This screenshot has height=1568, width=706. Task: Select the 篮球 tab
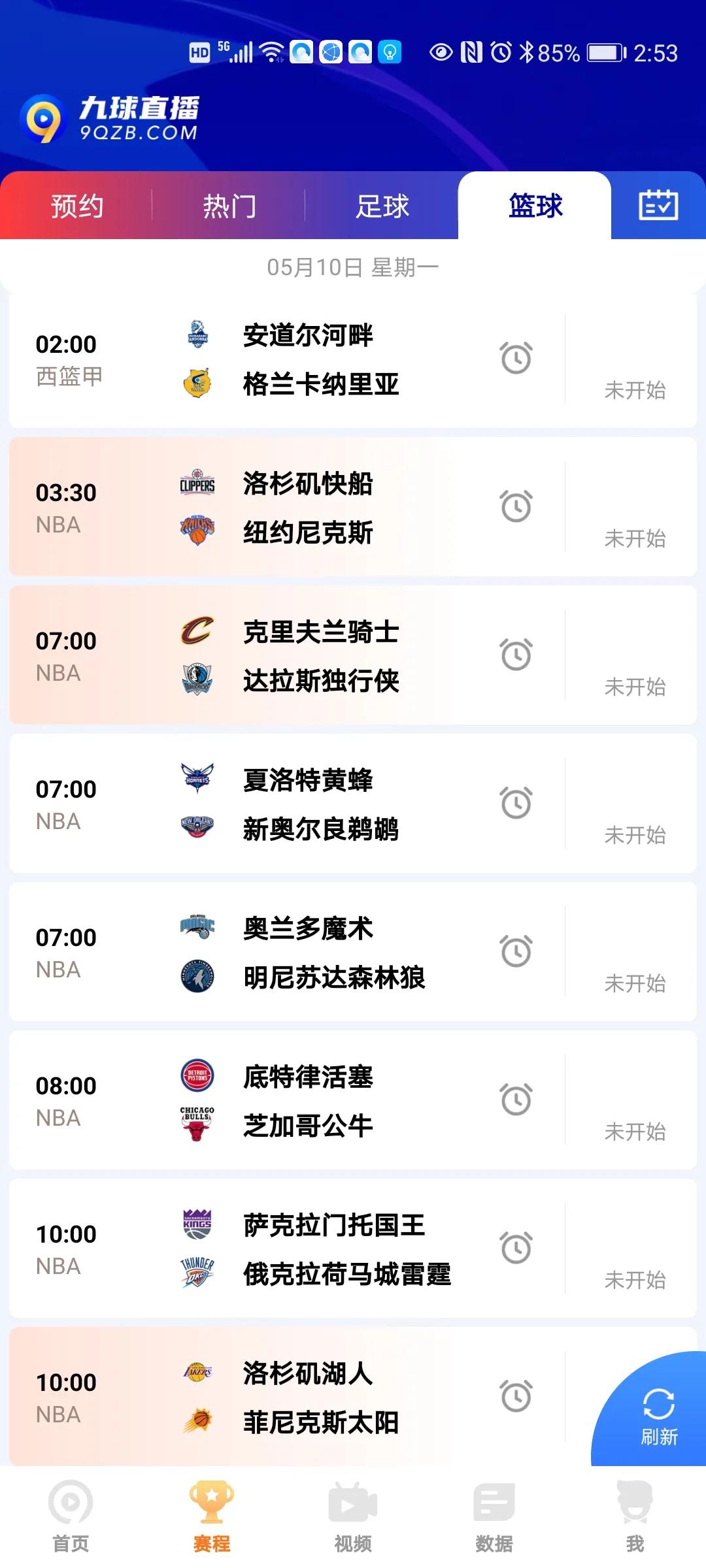(x=535, y=206)
